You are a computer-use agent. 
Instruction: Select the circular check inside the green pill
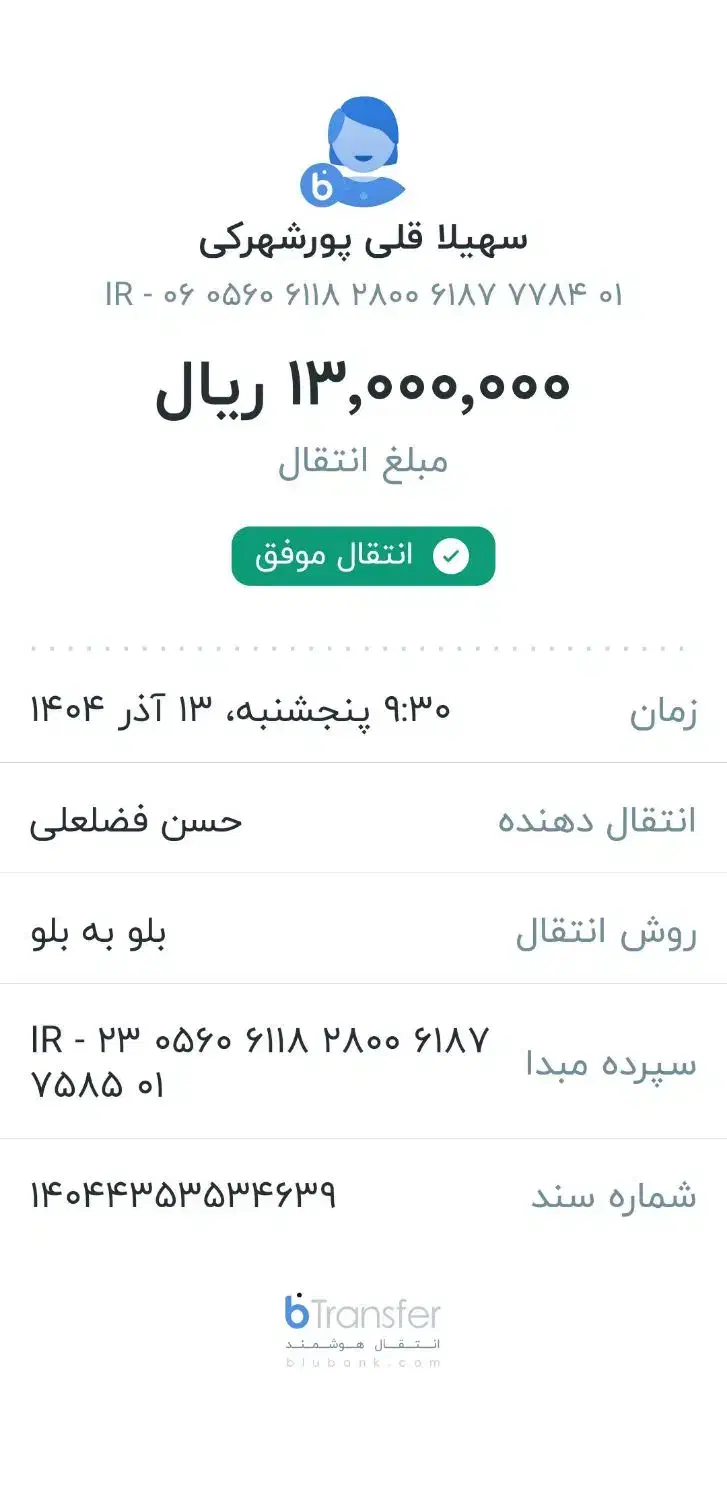(x=449, y=555)
